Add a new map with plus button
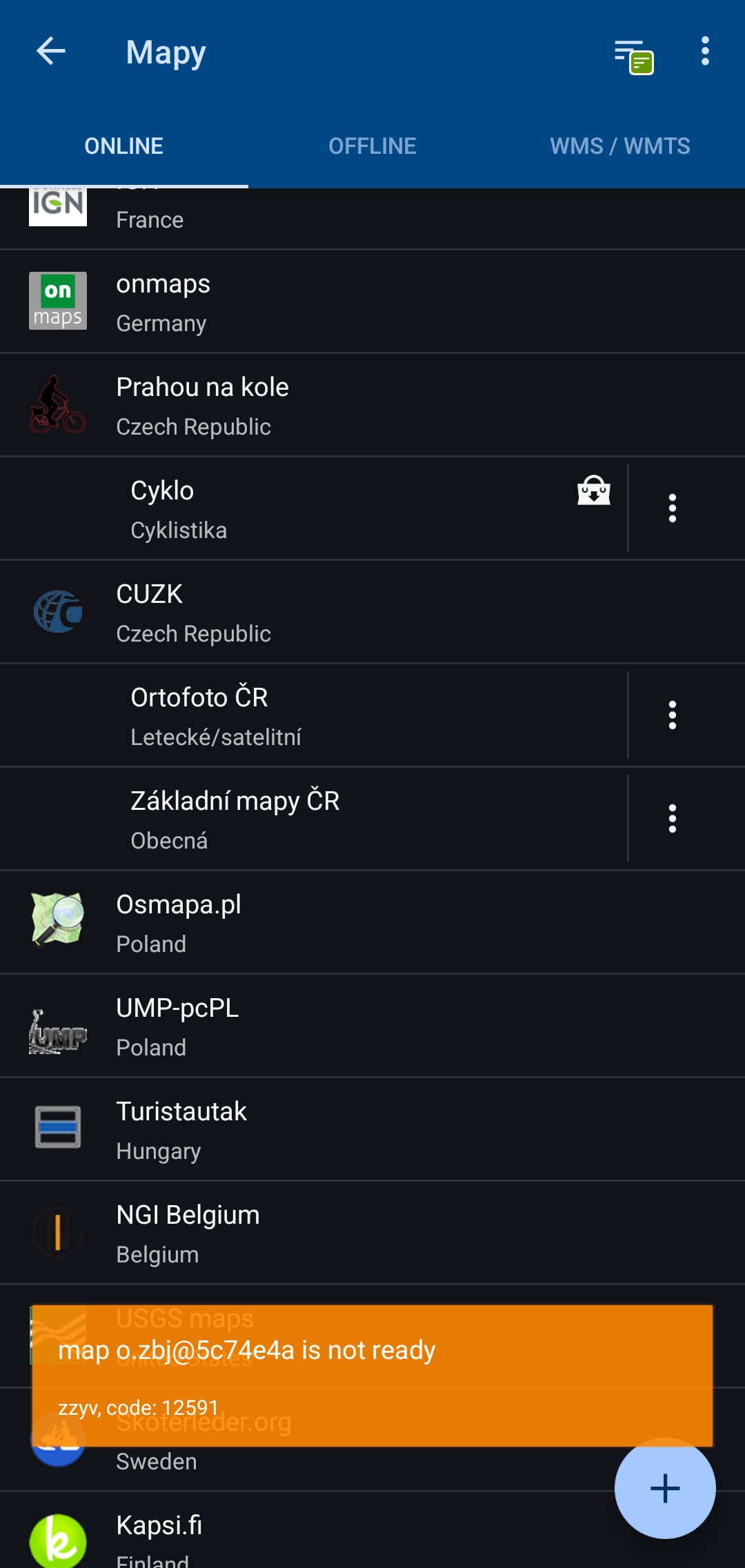The height and width of the screenshot is (1568, 745). (664, 1488)
